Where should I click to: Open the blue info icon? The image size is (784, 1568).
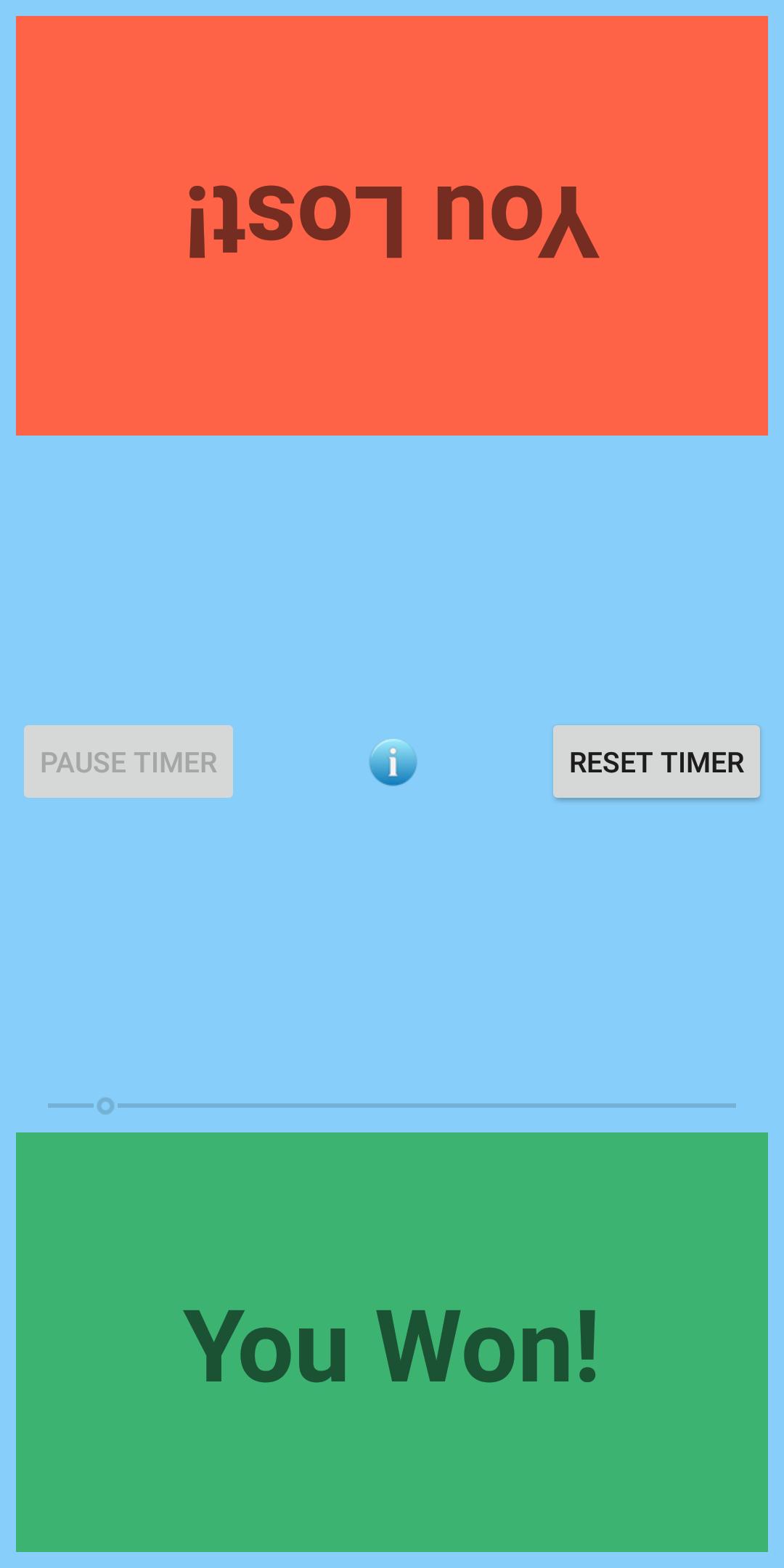click(393, 762)
